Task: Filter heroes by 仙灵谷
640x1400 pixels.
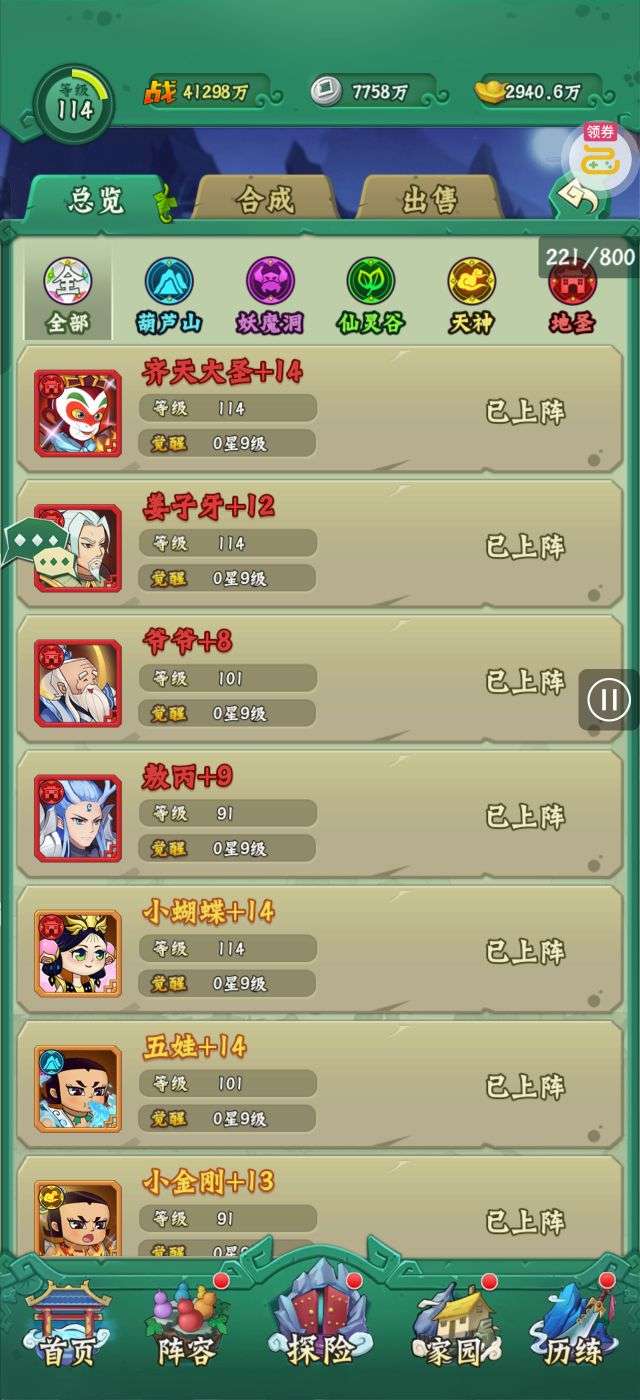Action: (371, 295)
